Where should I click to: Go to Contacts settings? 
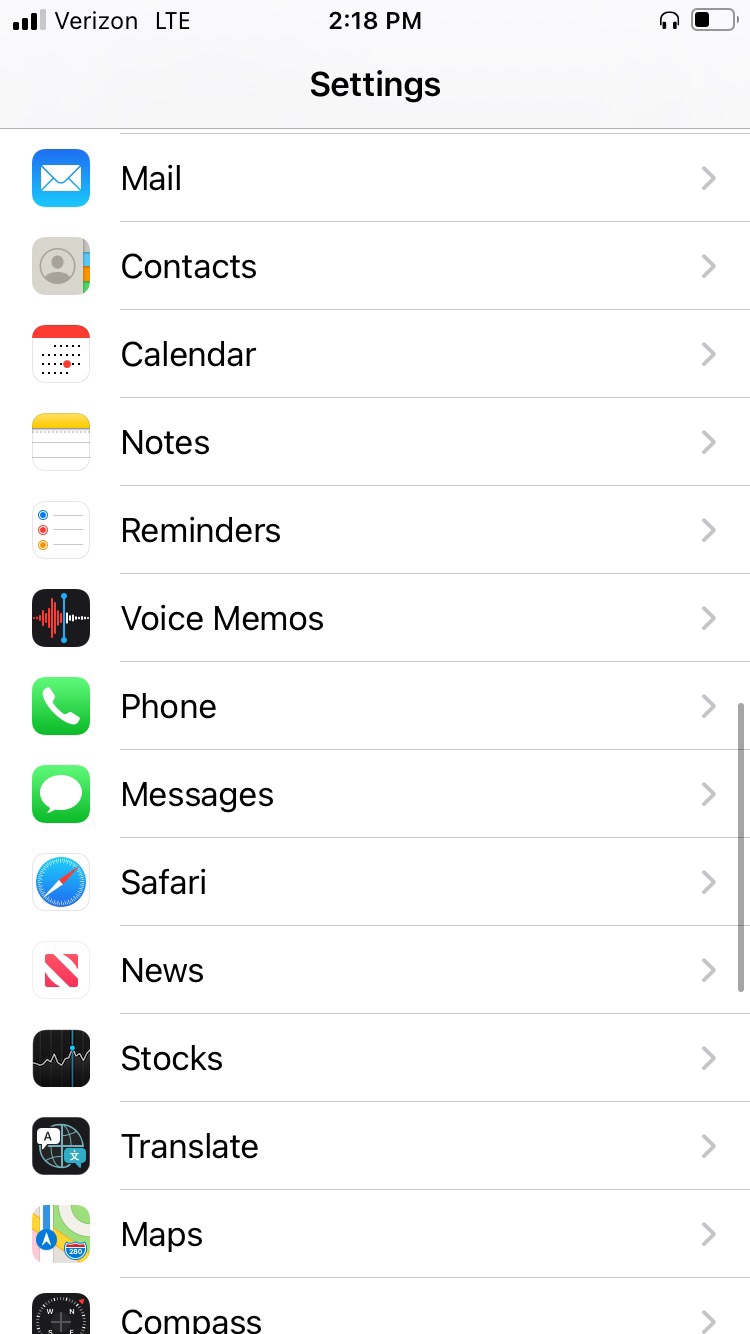click(x=375, y=267)
